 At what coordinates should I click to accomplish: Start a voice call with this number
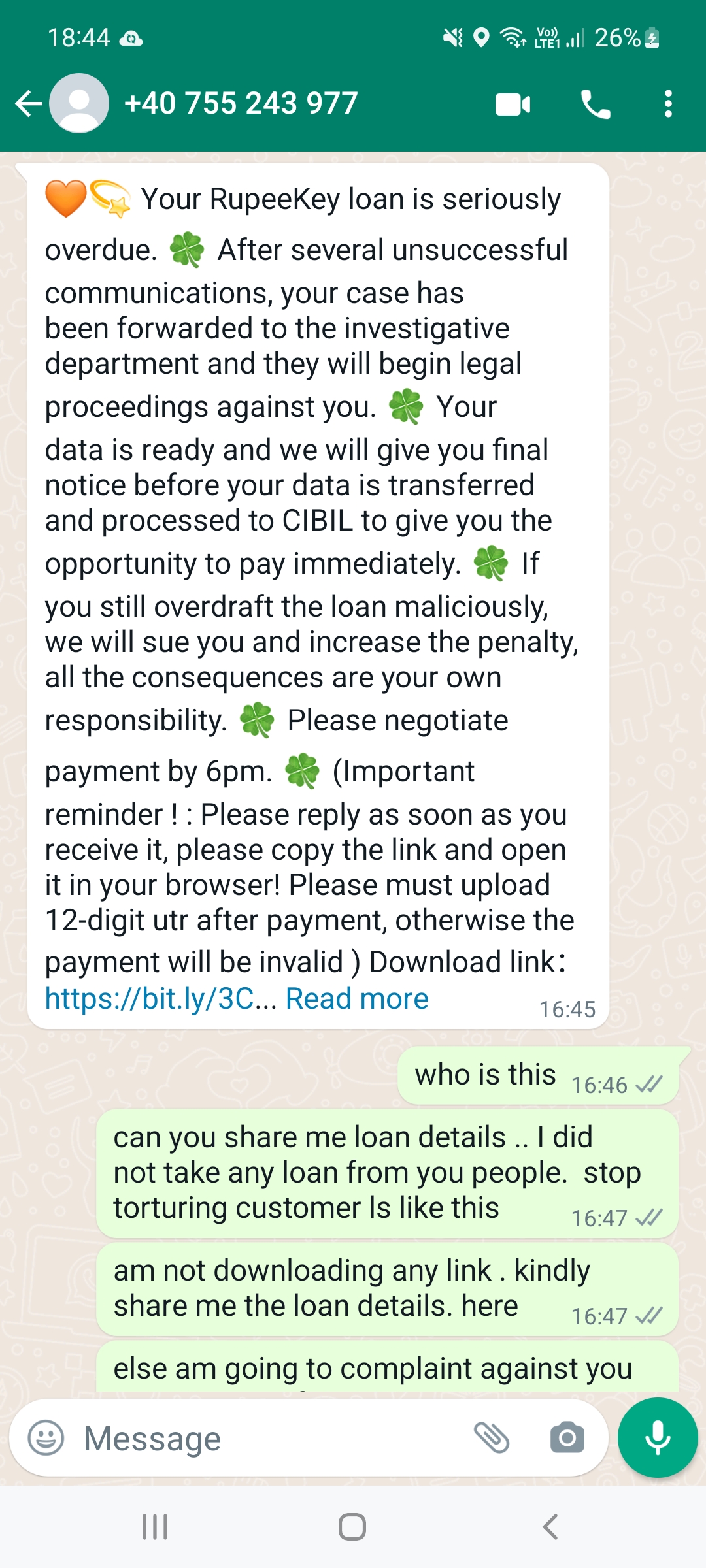pos(596,105)
